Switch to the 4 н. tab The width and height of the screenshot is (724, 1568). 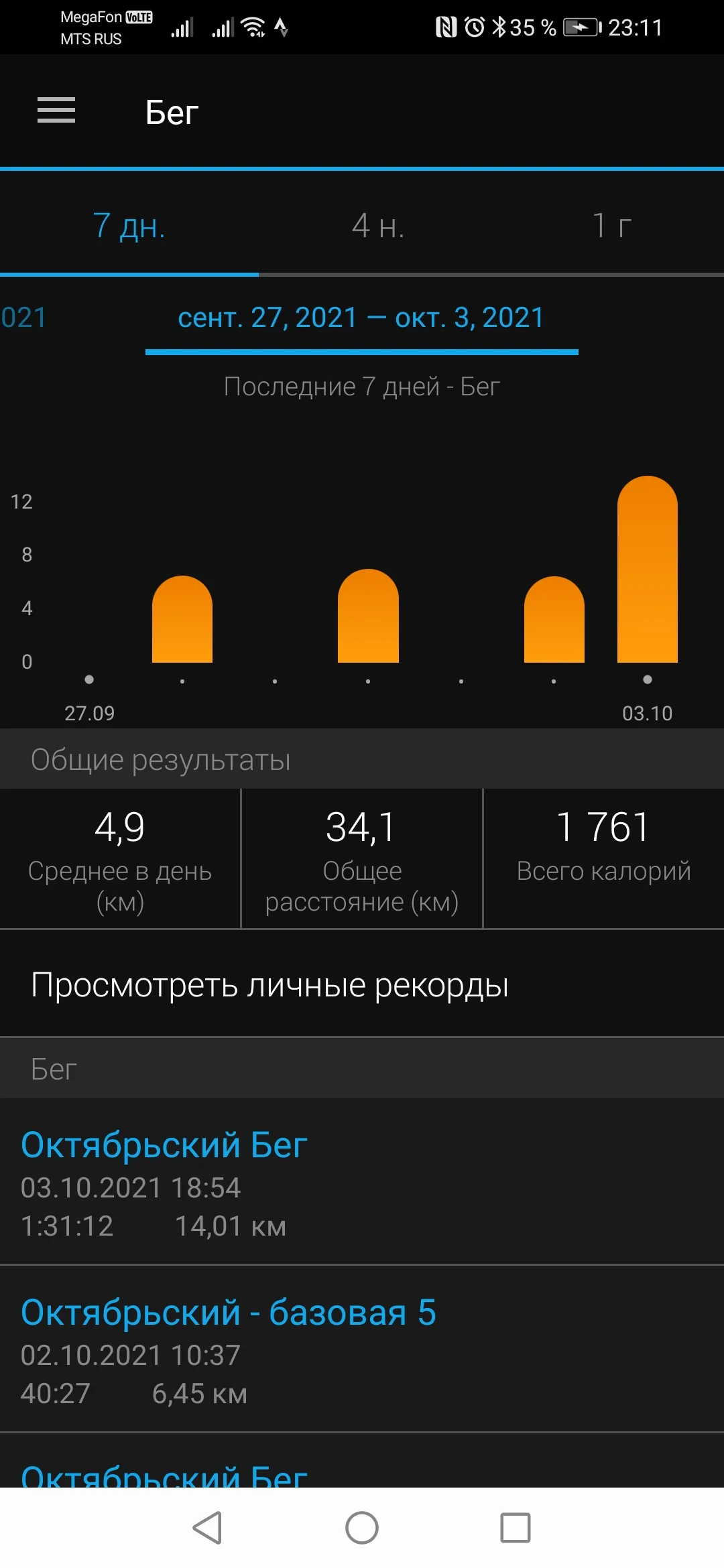click(377, 226)
